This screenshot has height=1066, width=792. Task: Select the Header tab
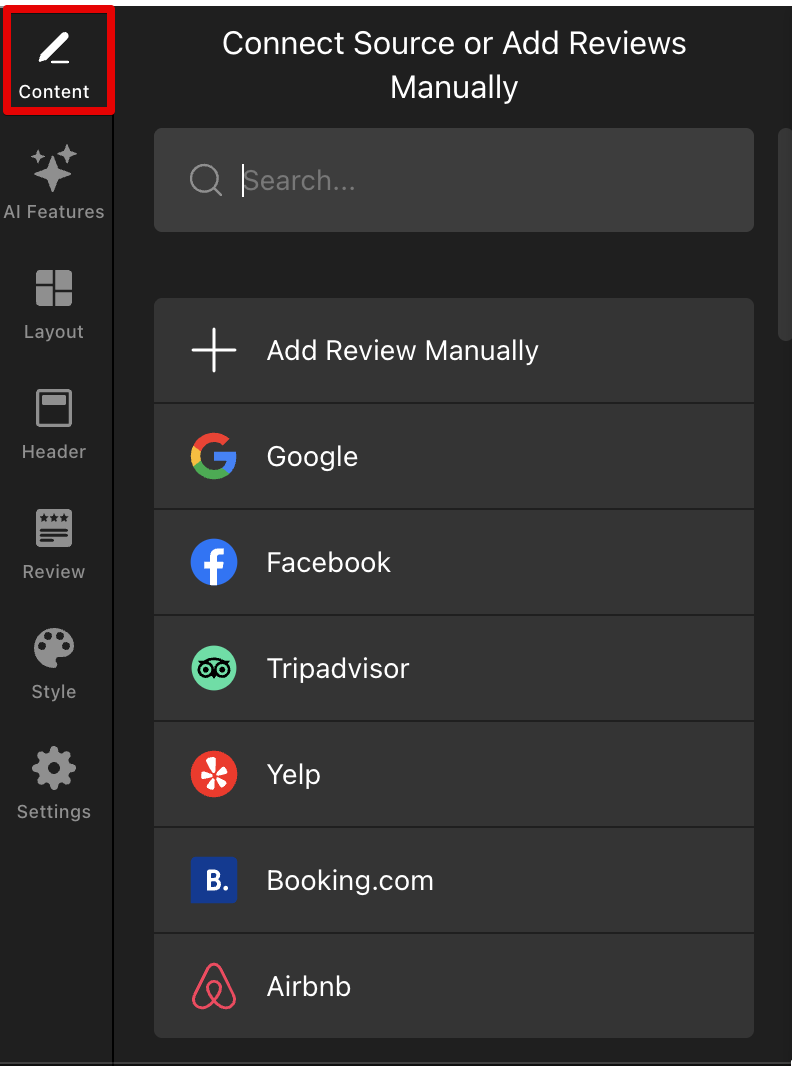click(x=54, y=423)
